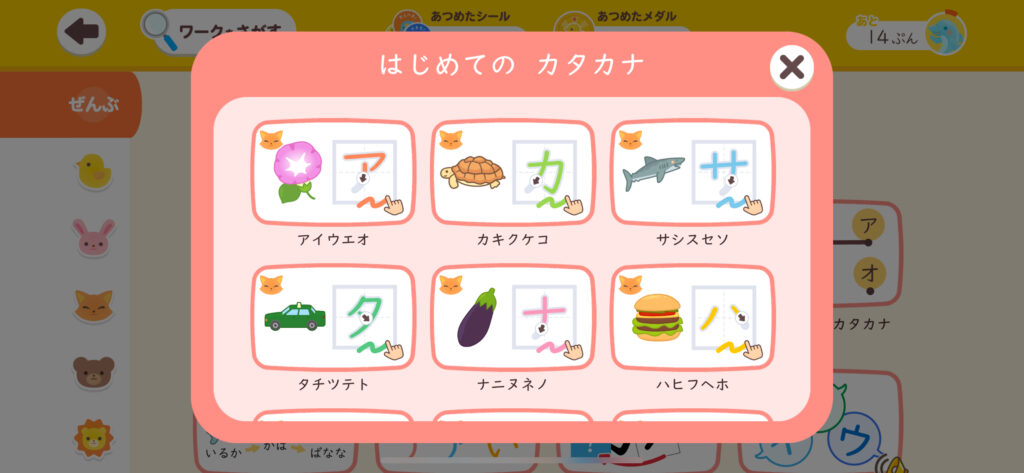This screenshot has width=1024, height=473.
Task: Close the はじめての カタカナ dialog
Action: 791,67
